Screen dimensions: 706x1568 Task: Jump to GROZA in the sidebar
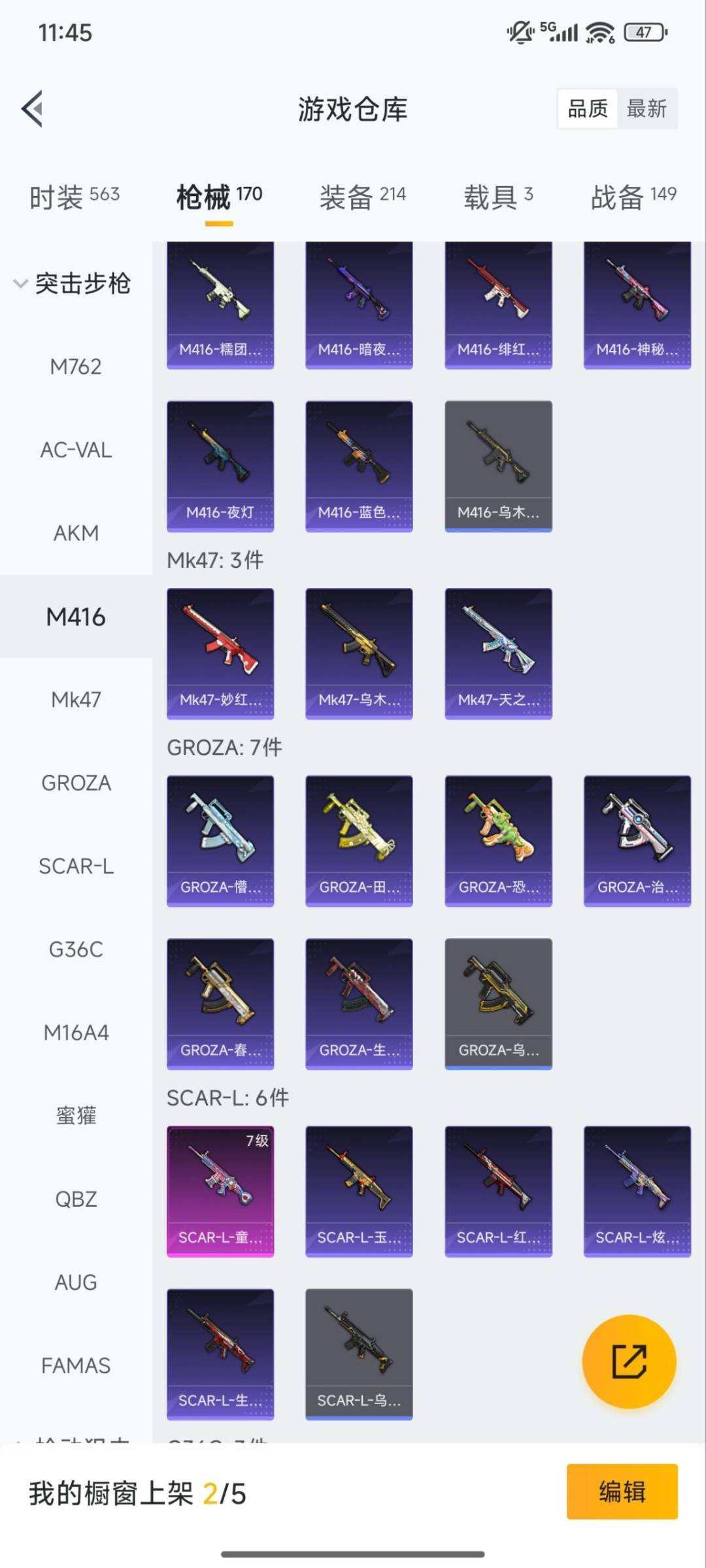(x=76, y=783)
